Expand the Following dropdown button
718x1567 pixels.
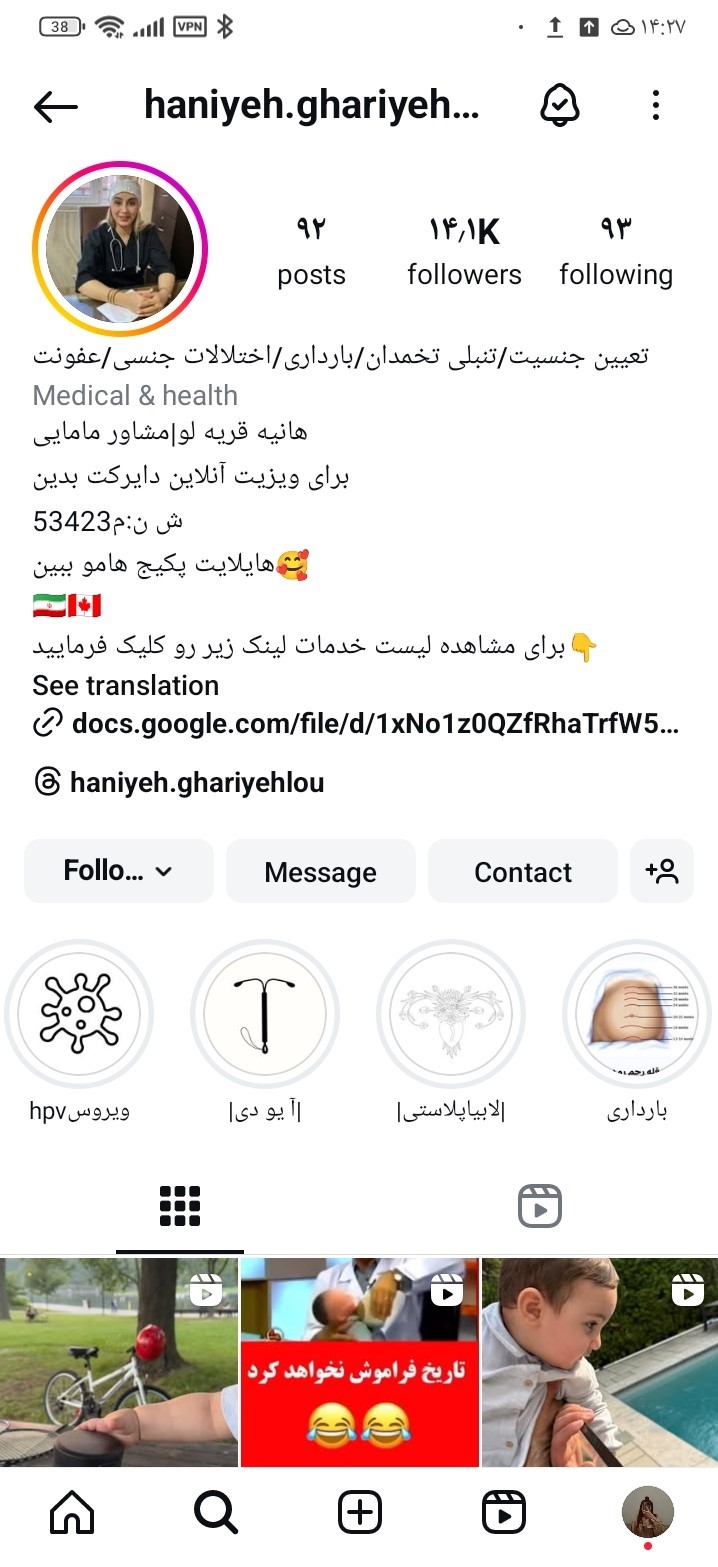119,871
